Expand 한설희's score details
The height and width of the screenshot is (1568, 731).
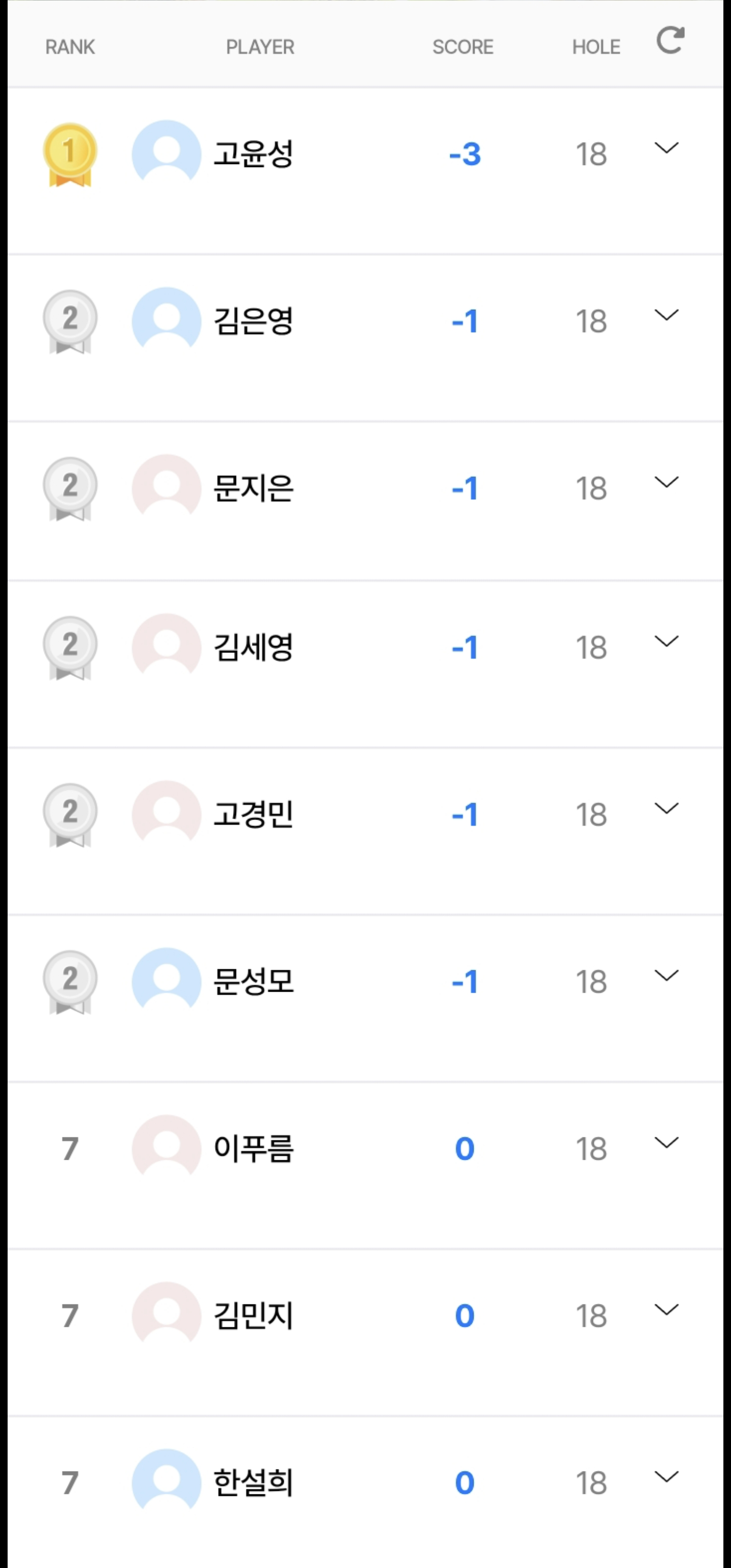click(667, 1477)
